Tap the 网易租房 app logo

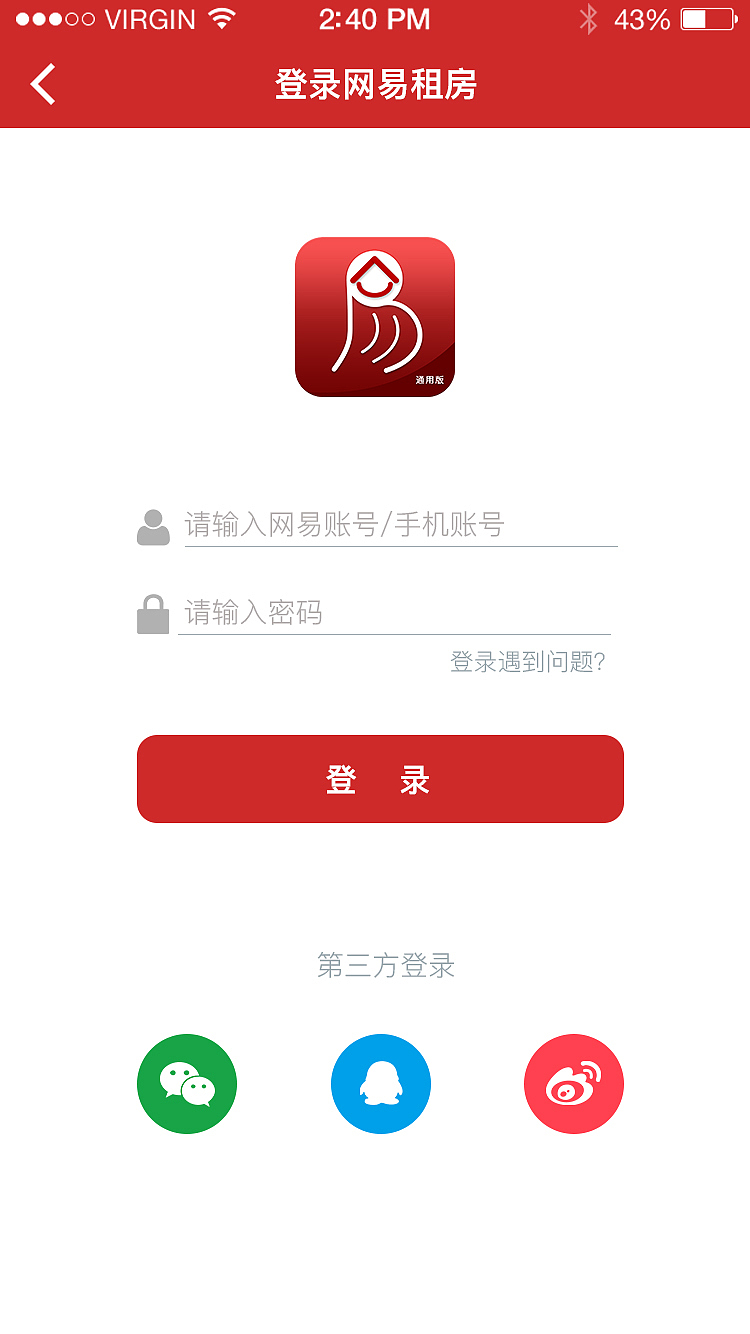click(375, 316)
